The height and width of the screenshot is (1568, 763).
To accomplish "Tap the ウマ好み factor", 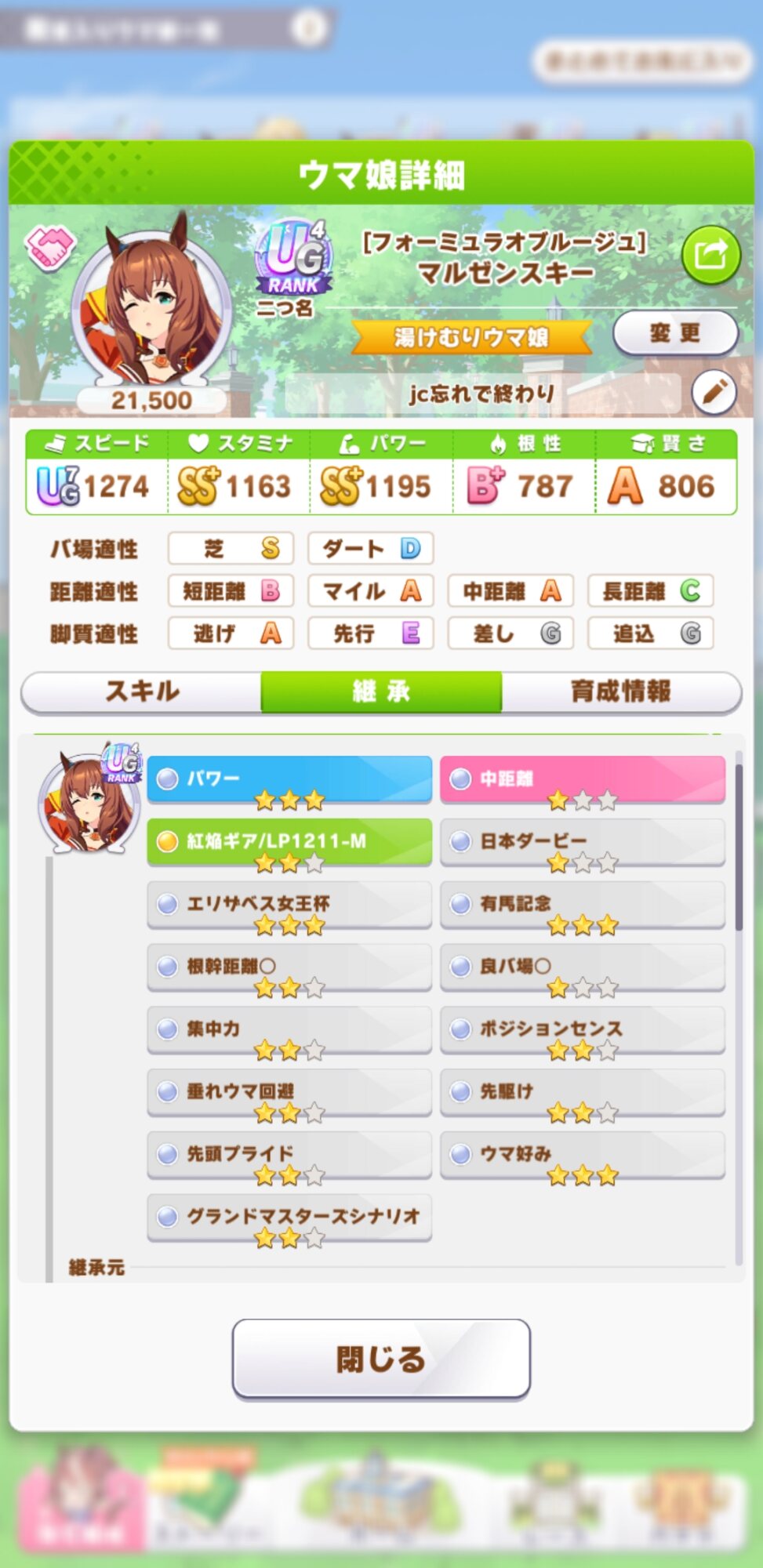I will pos(583,1155).
